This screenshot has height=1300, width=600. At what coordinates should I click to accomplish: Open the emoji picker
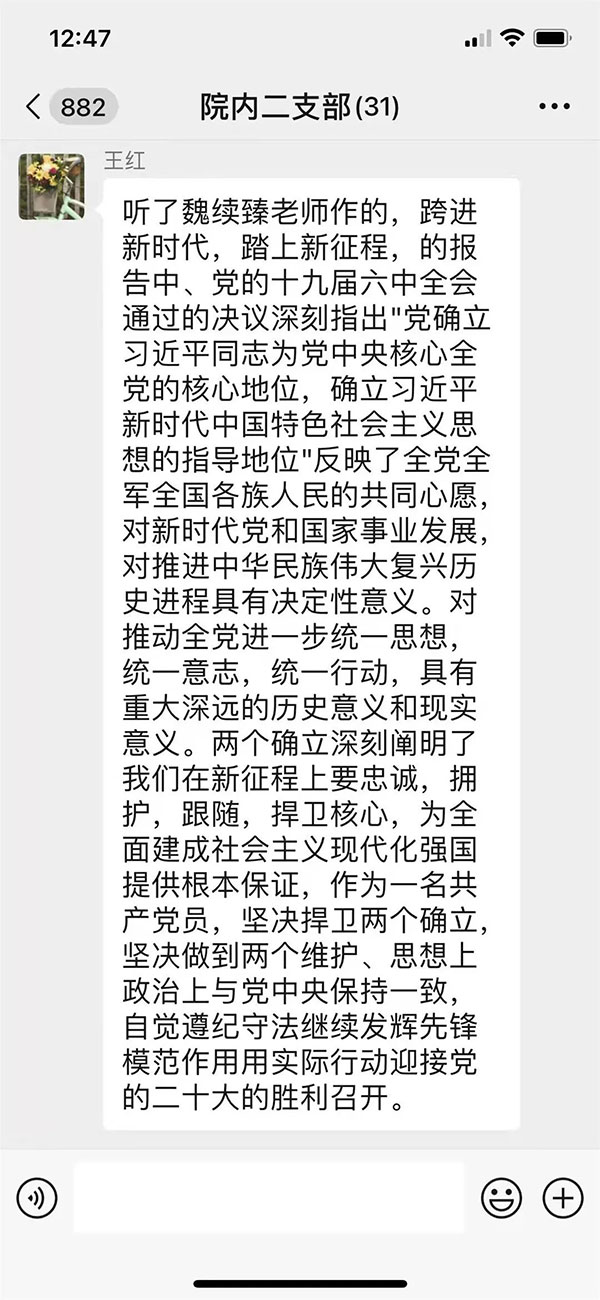[x=501, y=1197]
